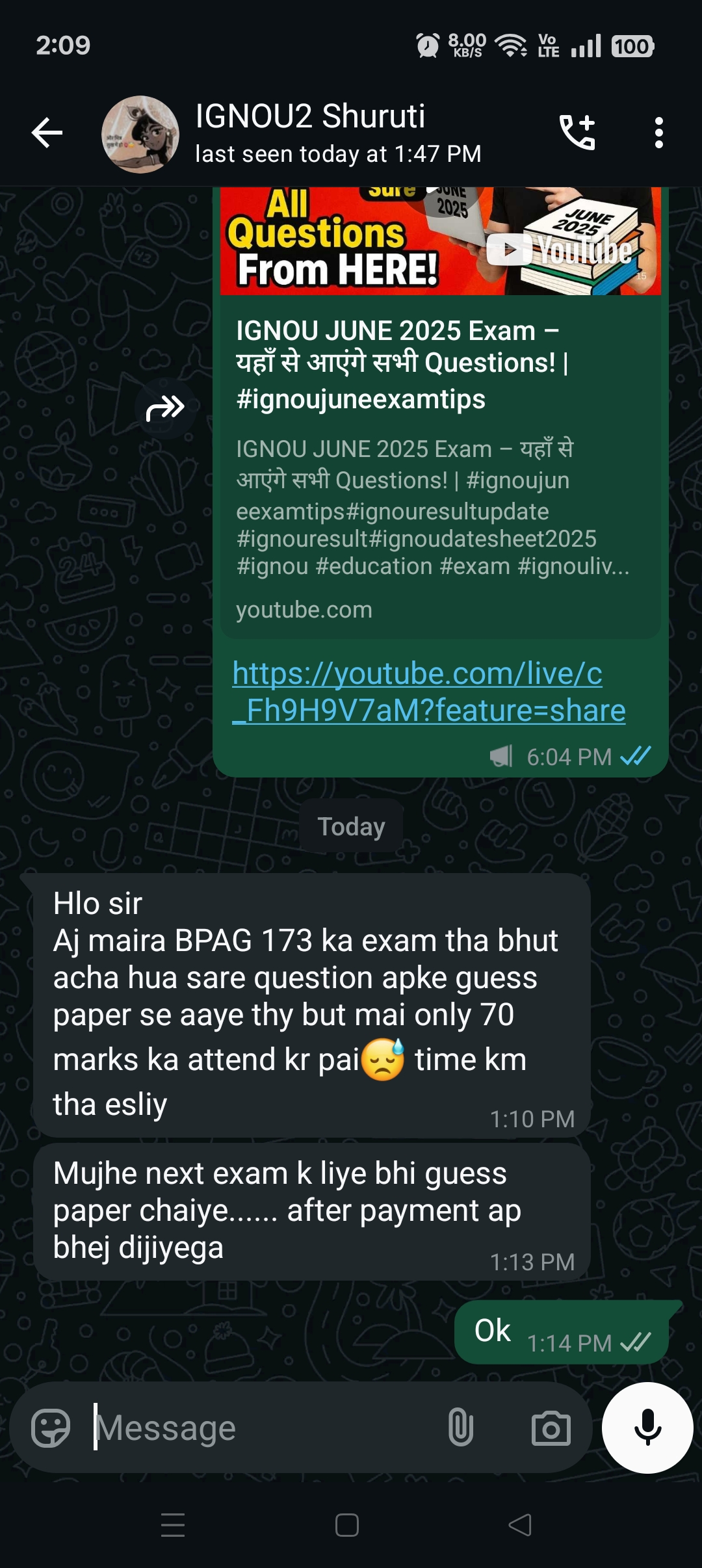702x1568 pixels.
Task: Forward the YouTube link message
Action: 165,409
